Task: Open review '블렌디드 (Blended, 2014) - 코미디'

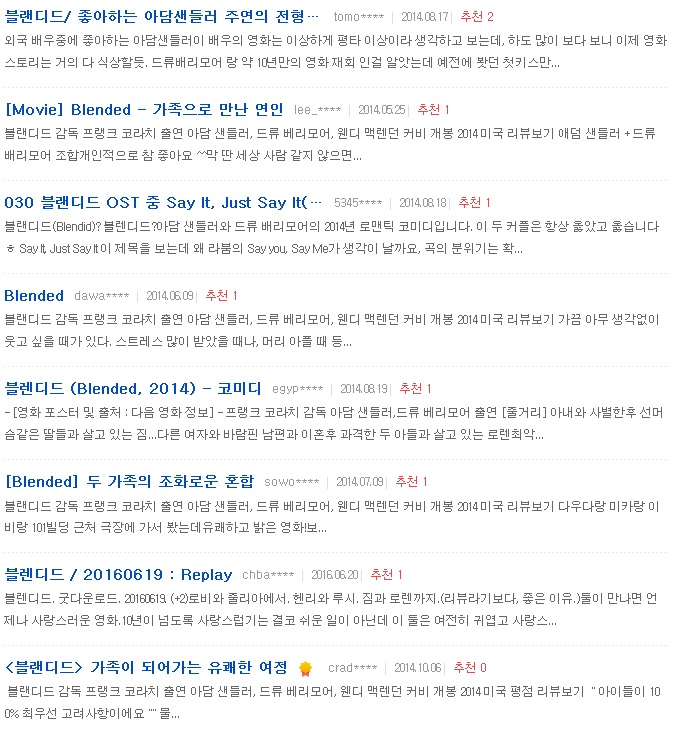Action: 133,388
